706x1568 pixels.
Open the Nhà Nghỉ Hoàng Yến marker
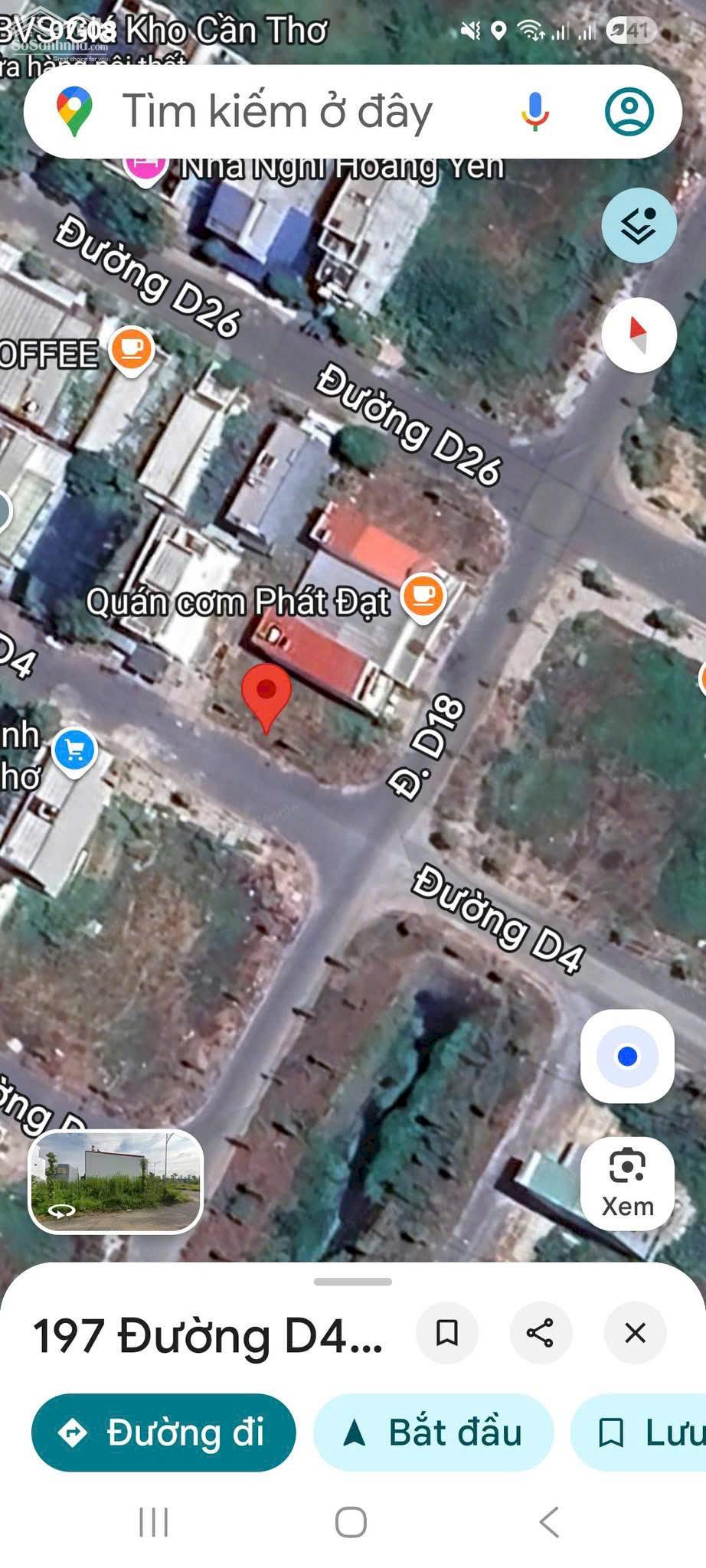point(146,167)
